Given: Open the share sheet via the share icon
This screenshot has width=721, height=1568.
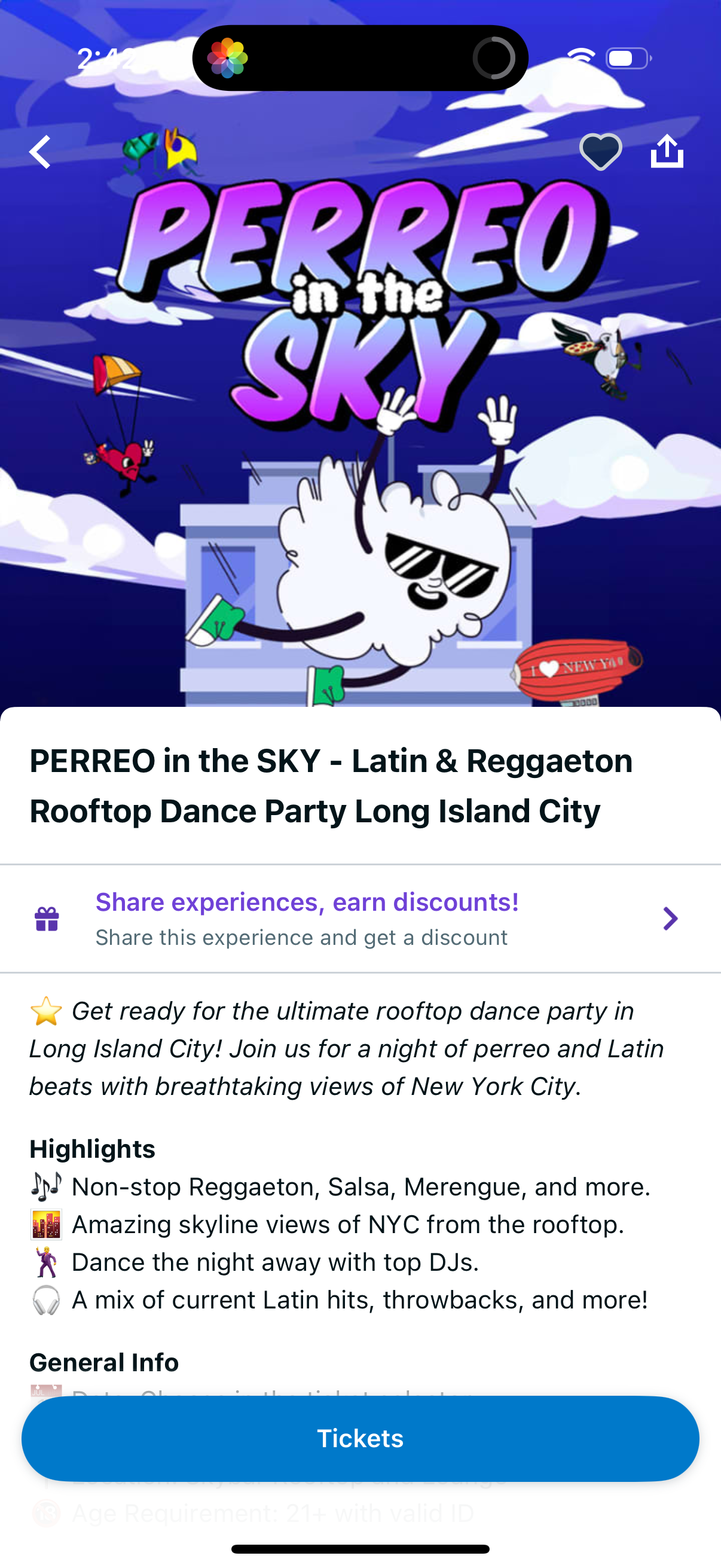Looking at the screenshot, I should click(x=668, y=151).
